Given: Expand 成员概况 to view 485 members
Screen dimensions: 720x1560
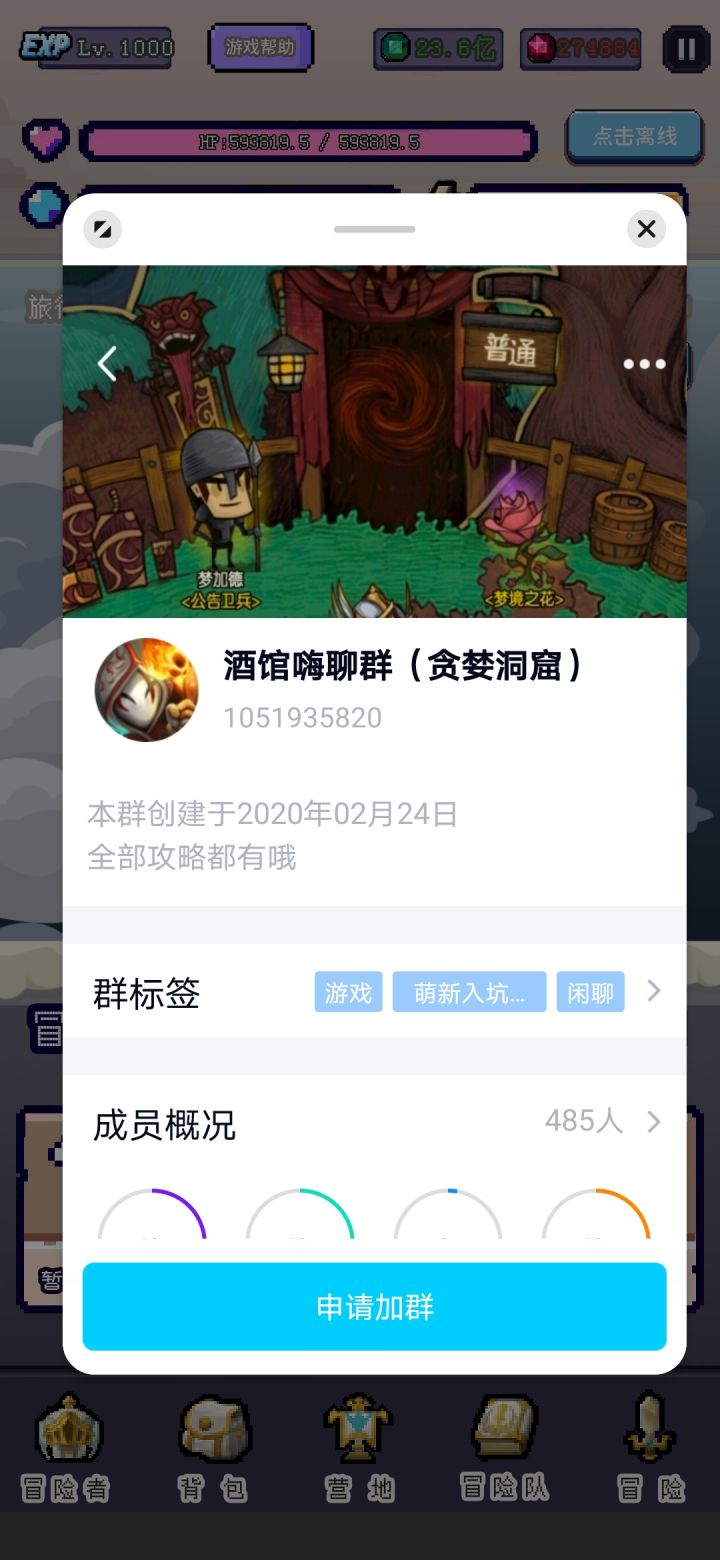Looking at the screenshot, I should (655, 1121).
